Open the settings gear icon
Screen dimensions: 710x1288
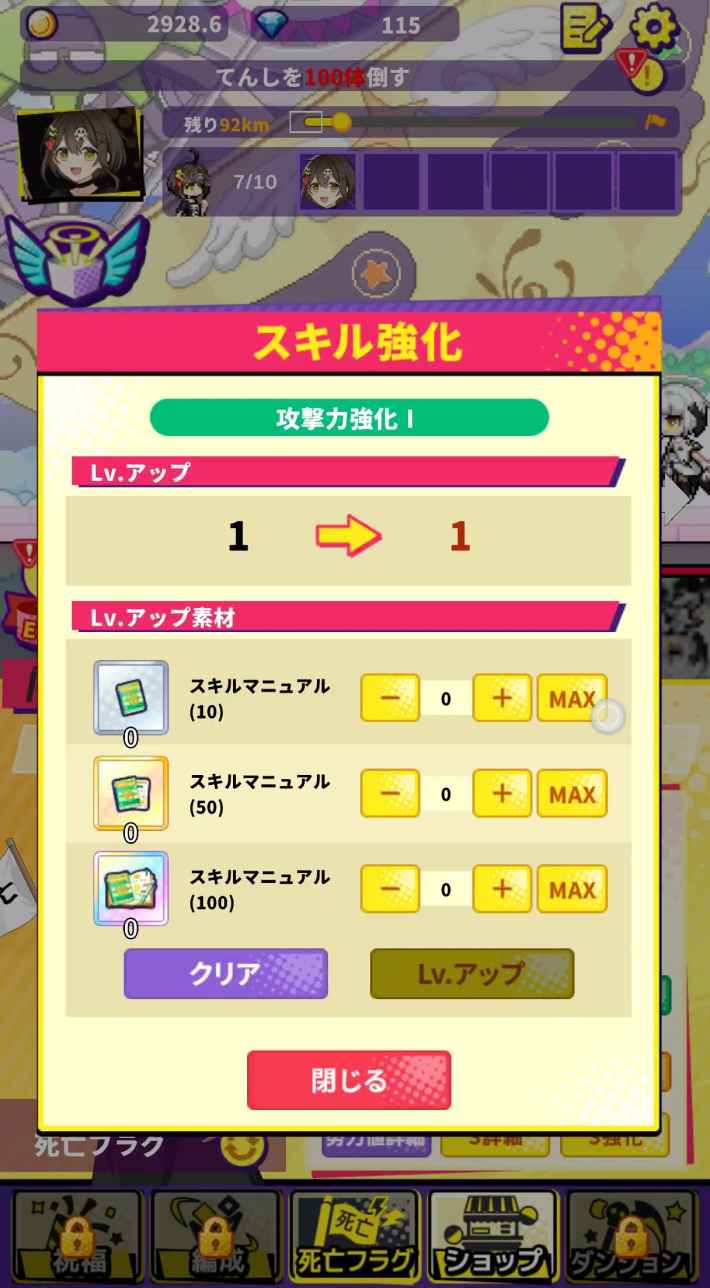coord(656,27)
